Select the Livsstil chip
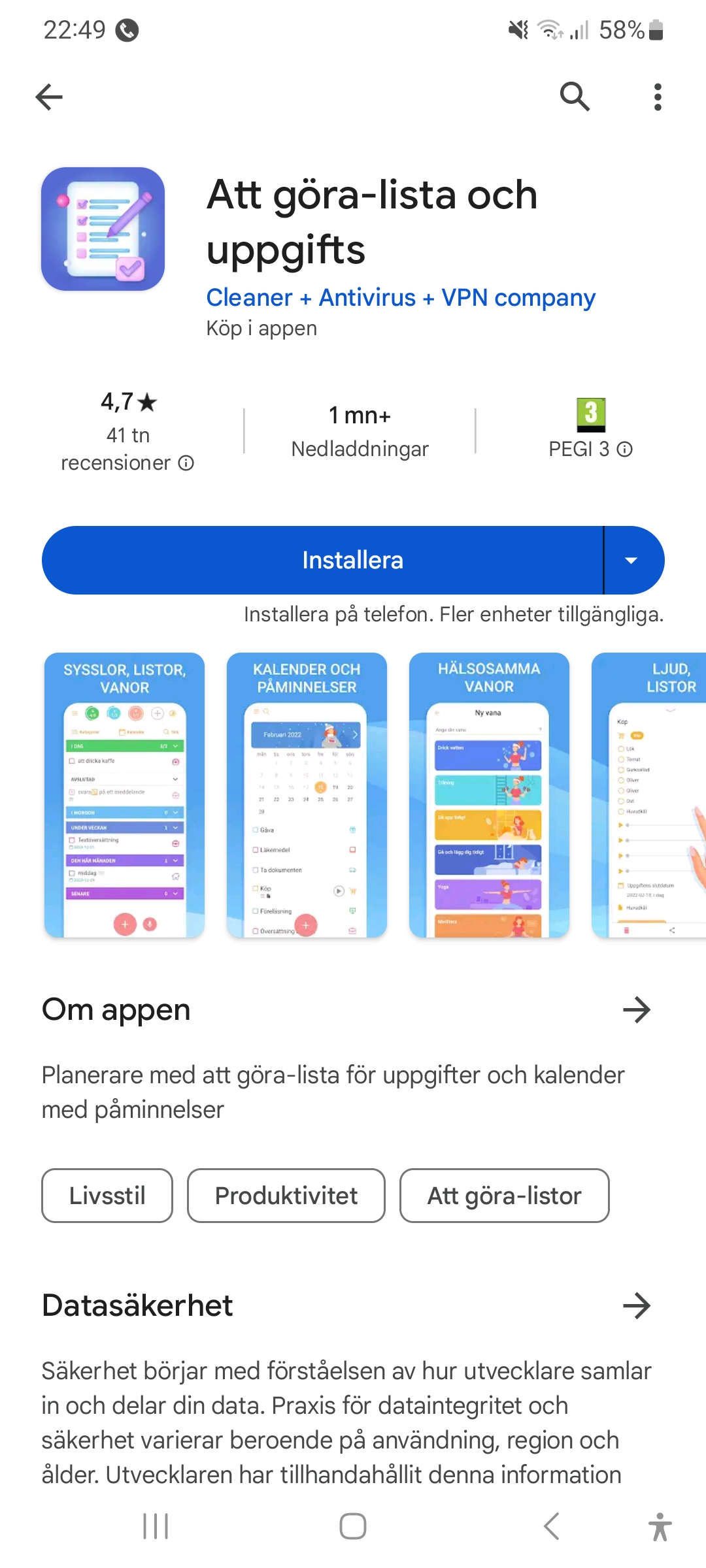 tap(107, 1196)
